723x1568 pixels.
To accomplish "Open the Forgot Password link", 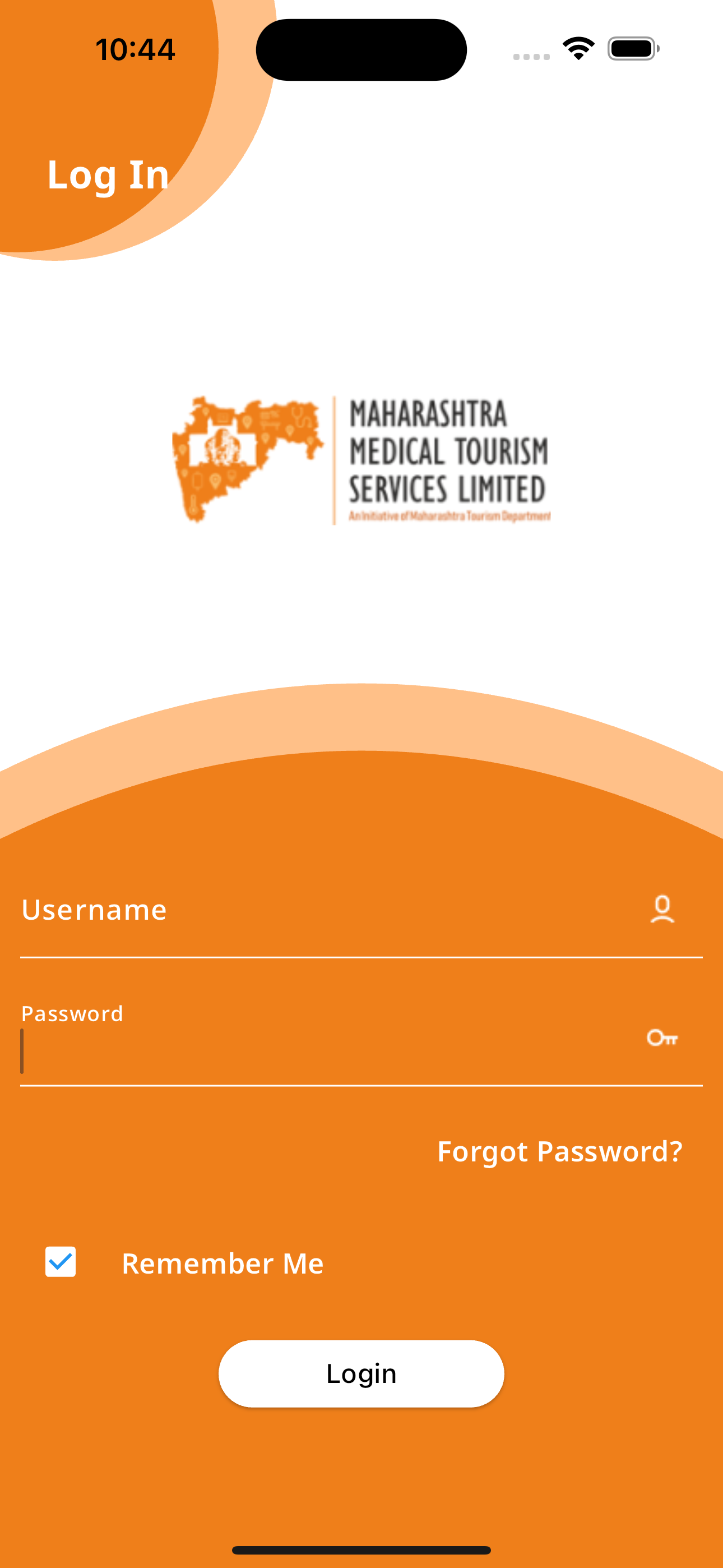I will [559, 1151].
